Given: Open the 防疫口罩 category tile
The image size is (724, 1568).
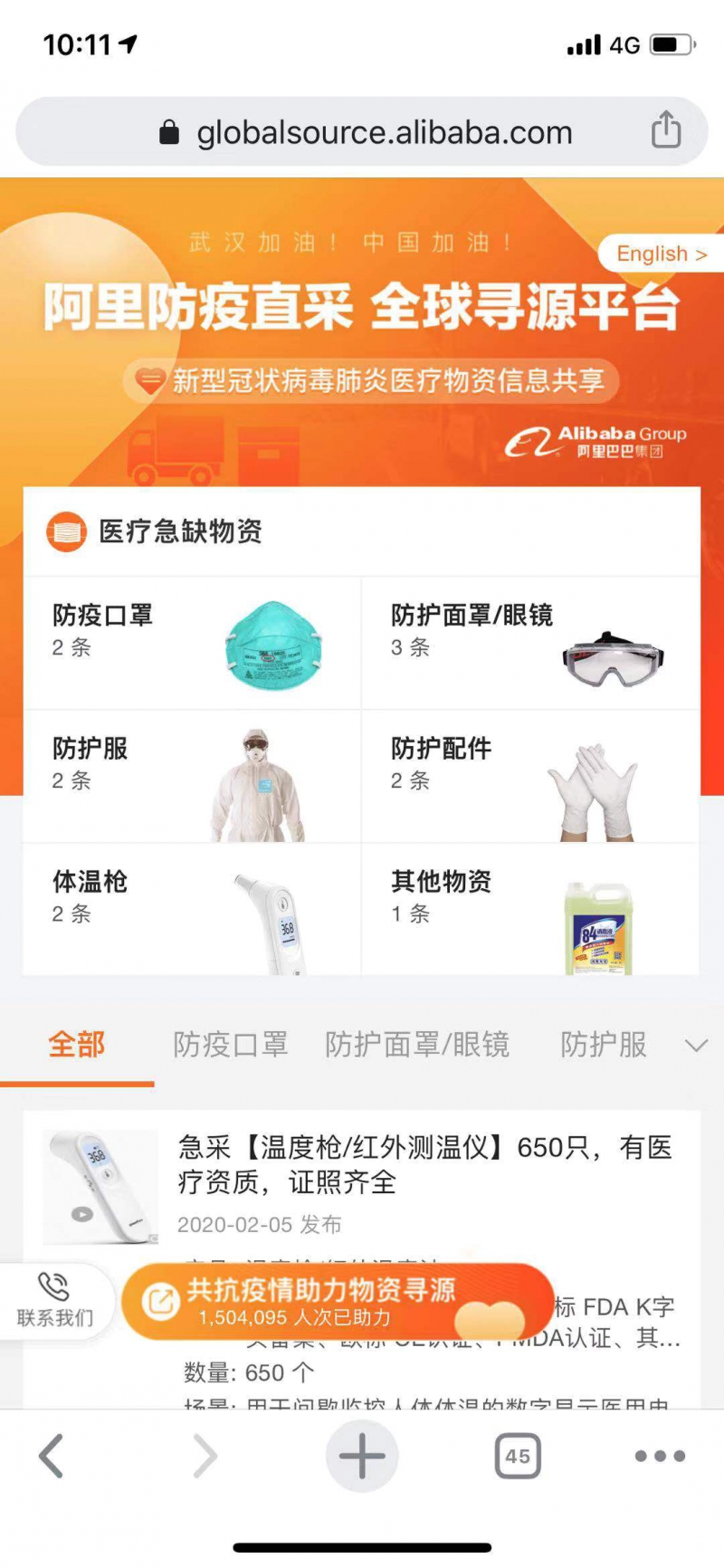Looking at the screenshot, I should pyautogui.click(x=192, y=643).
